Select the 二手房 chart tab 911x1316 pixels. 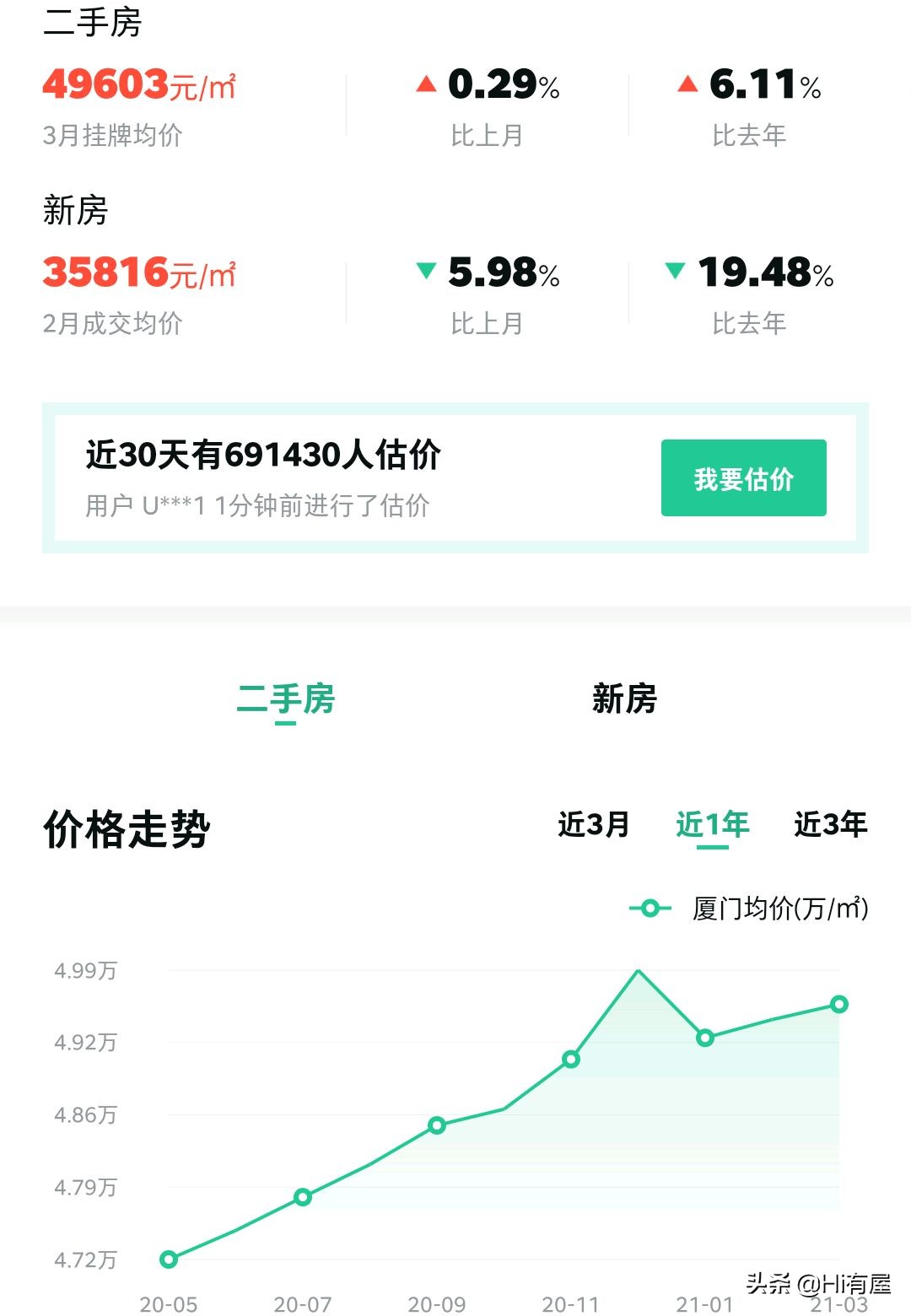point(287,699)
